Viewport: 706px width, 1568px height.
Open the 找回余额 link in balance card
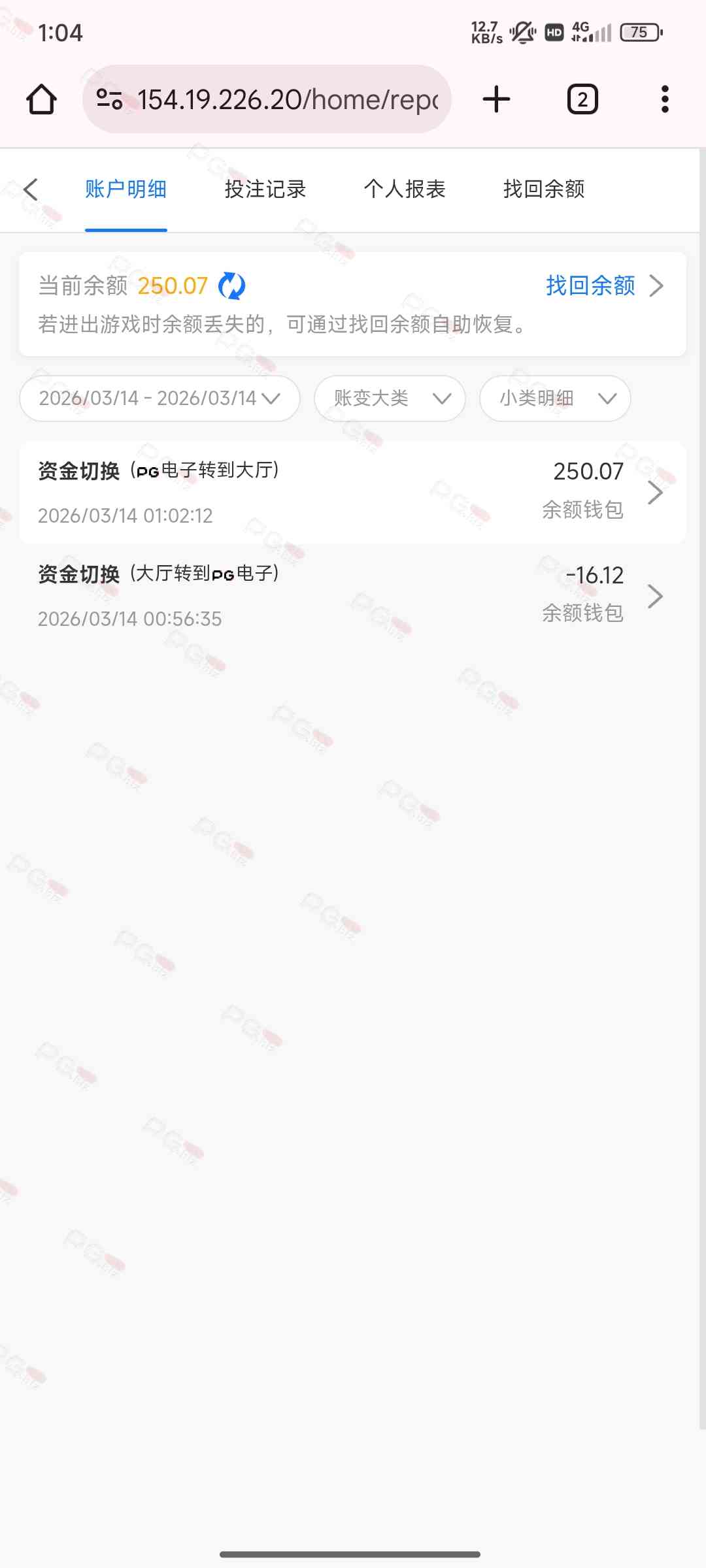[605, 286]
